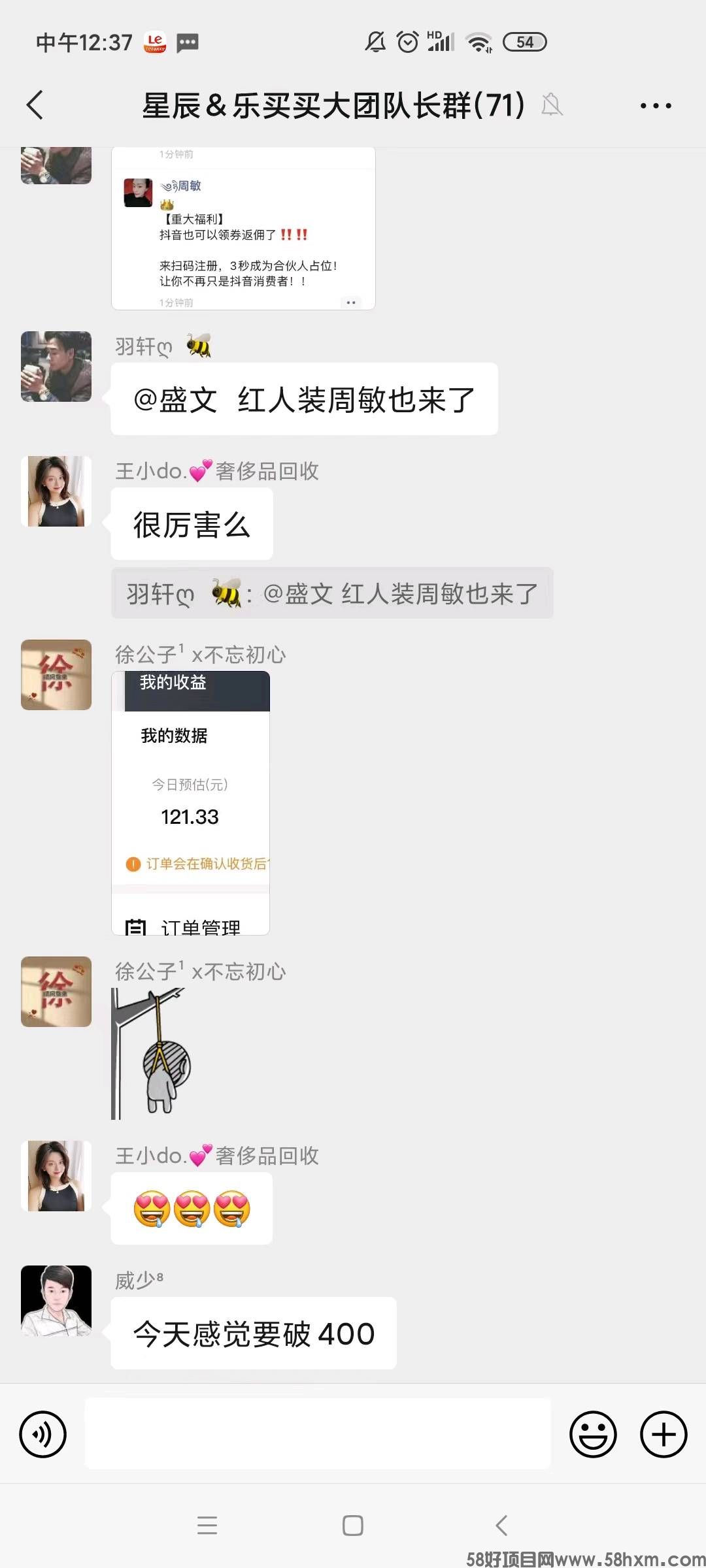Open the group chat overflow menu
This screenshot has height=1568, width=706.
[655, 106]
